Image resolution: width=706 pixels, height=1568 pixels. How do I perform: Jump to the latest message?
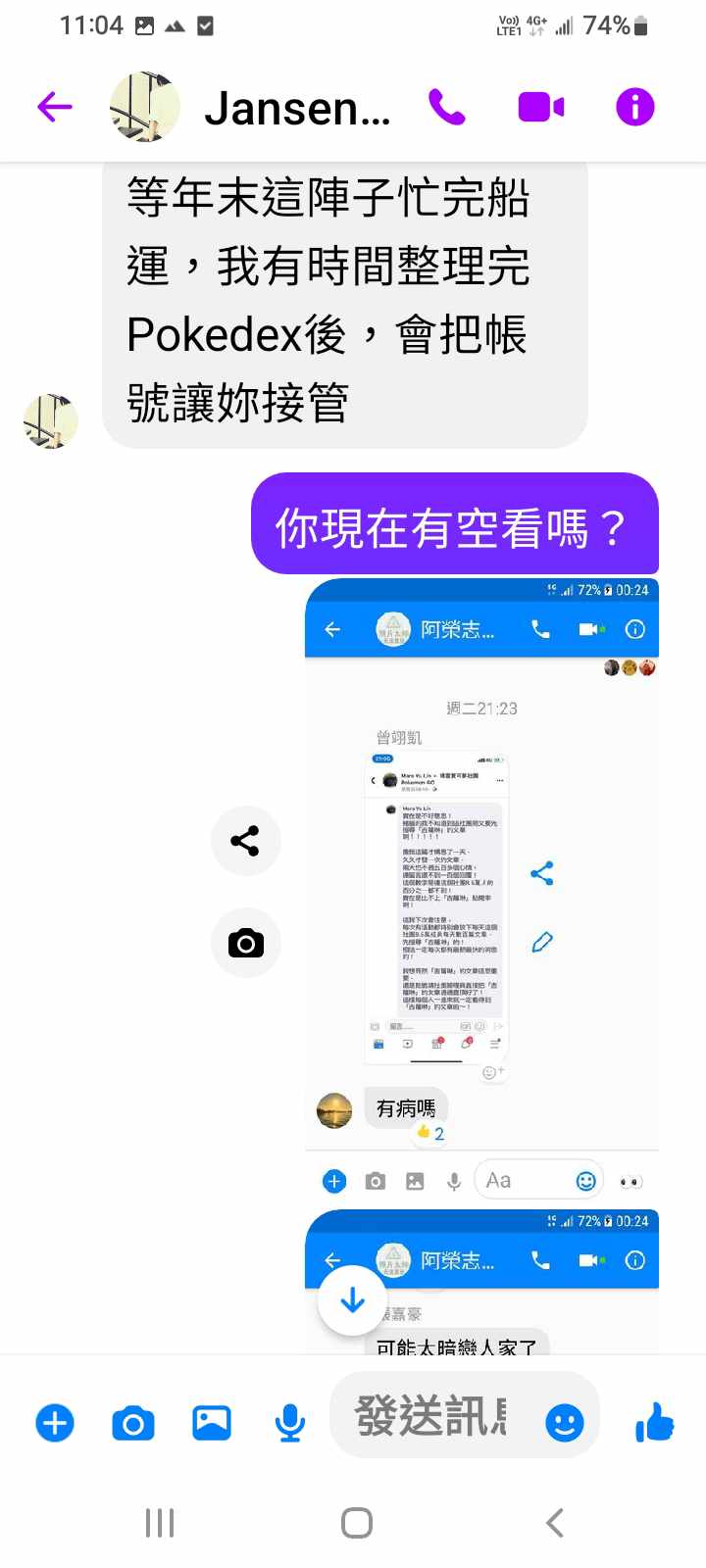[352, 1300]
